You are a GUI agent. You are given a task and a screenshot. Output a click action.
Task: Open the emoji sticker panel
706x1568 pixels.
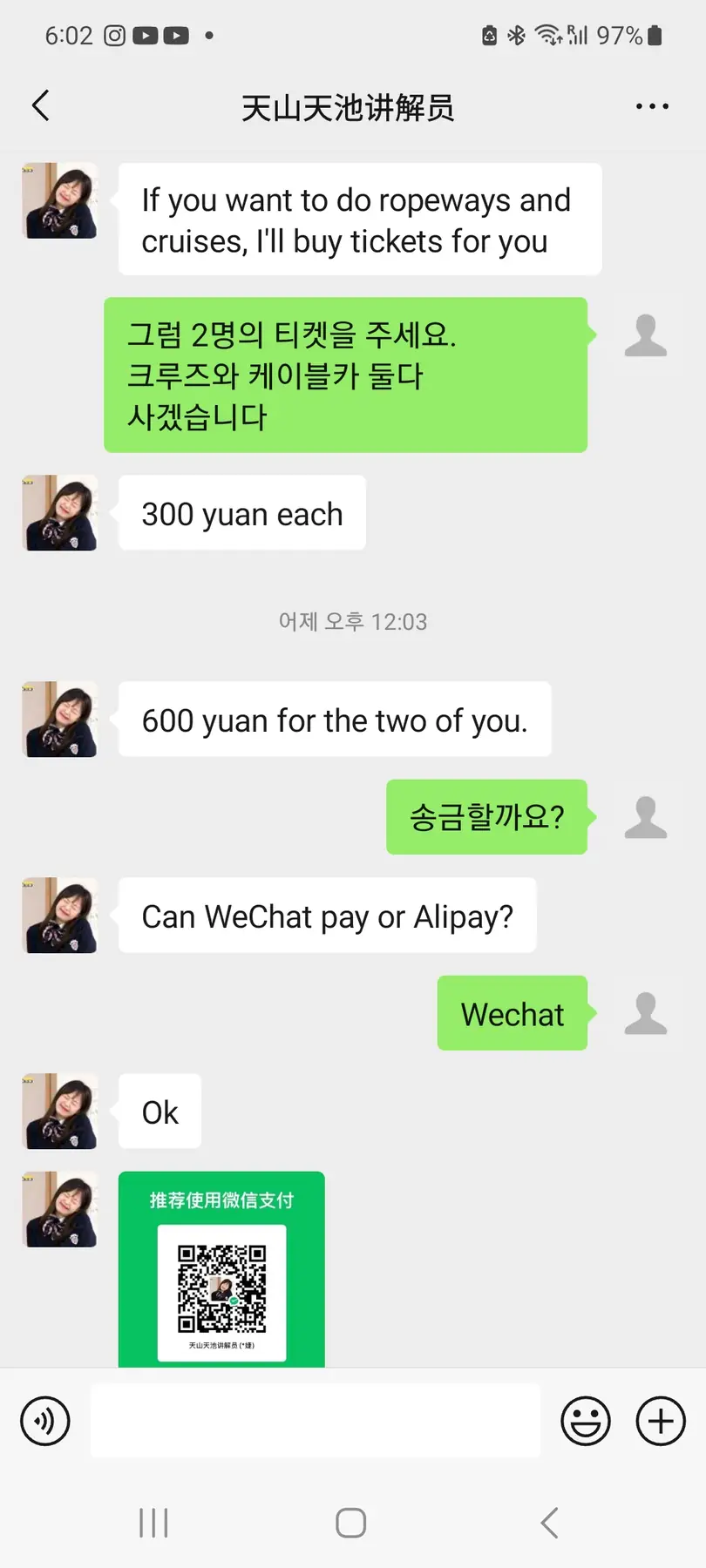(586, 1421)
